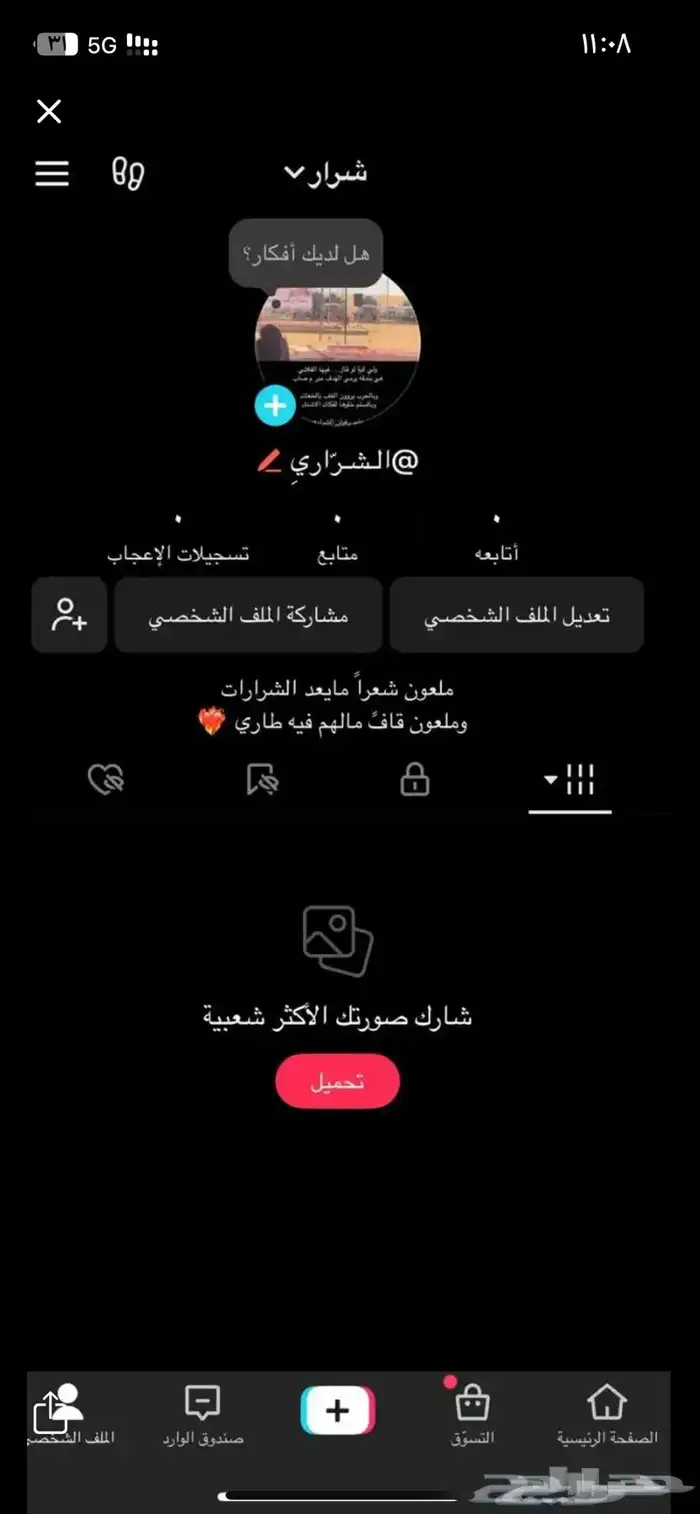
Task: Add a story with the blue plus badge
Action: coord(274,406)
